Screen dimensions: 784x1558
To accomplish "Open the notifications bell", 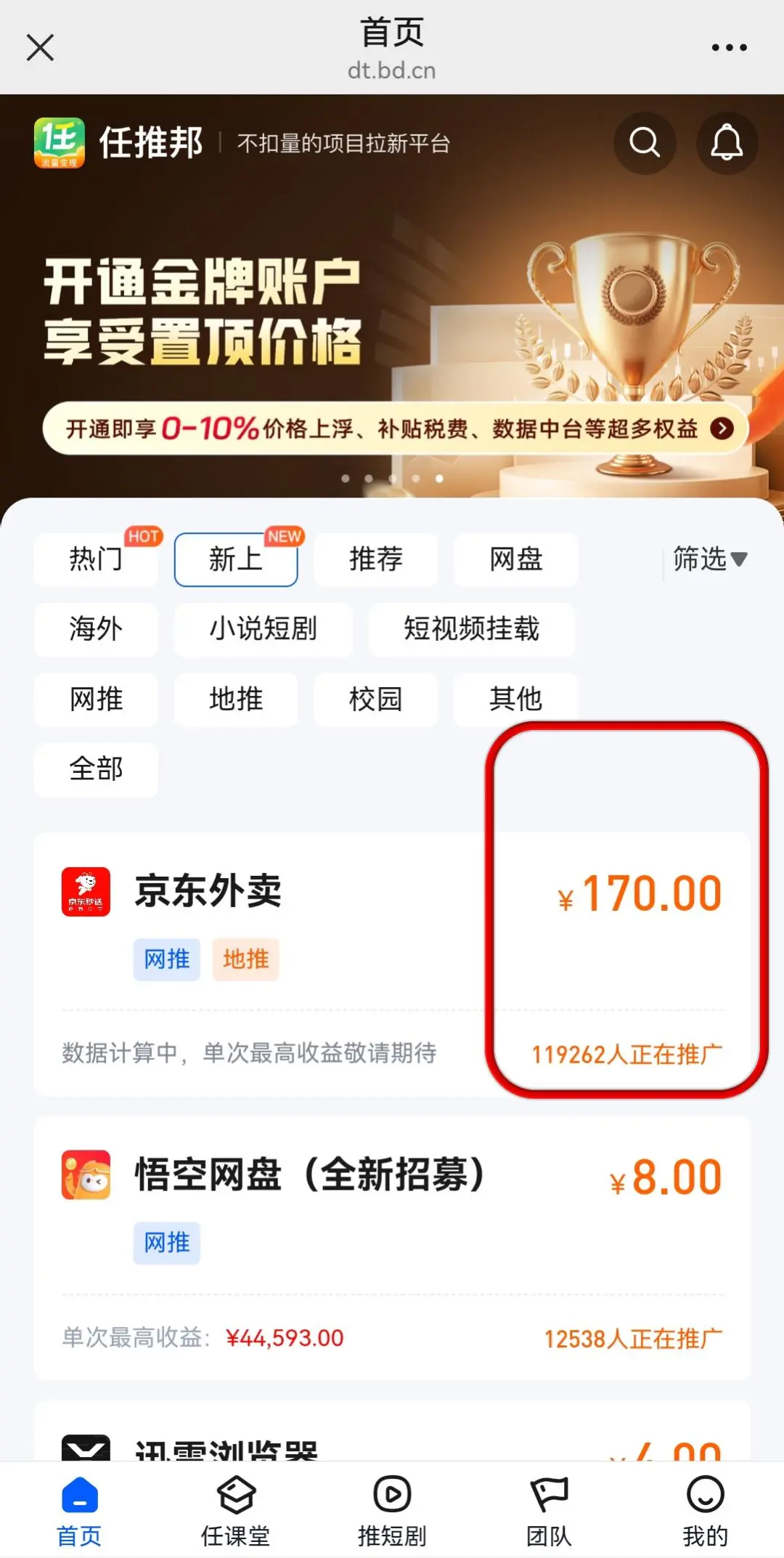I will point(727,143).
